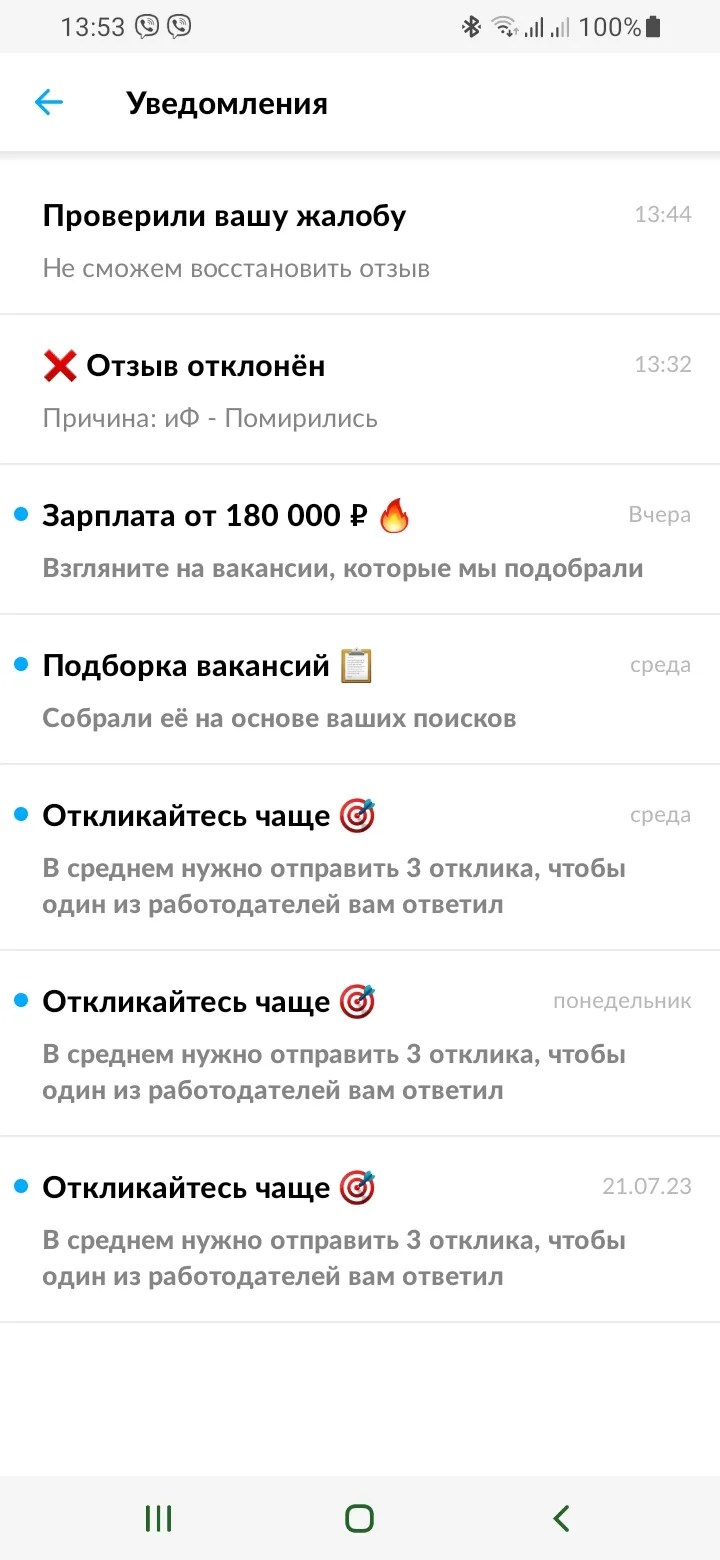Open 'Откликайтесь чаще' notification dated 21.07.23
The height and width of the screenshot is (1560, 720).
coord(360,1230)
